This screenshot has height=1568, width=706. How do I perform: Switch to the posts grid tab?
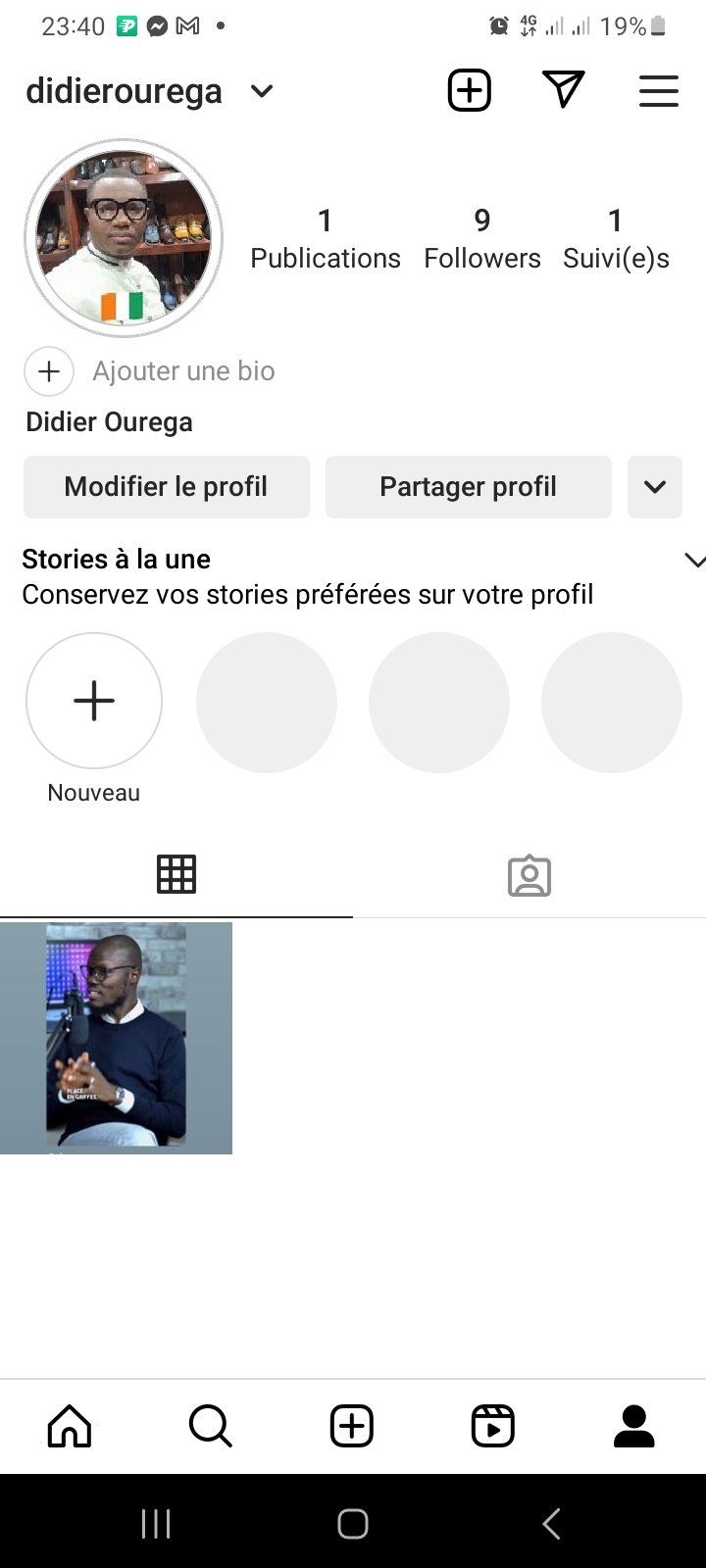click(176, 874)
